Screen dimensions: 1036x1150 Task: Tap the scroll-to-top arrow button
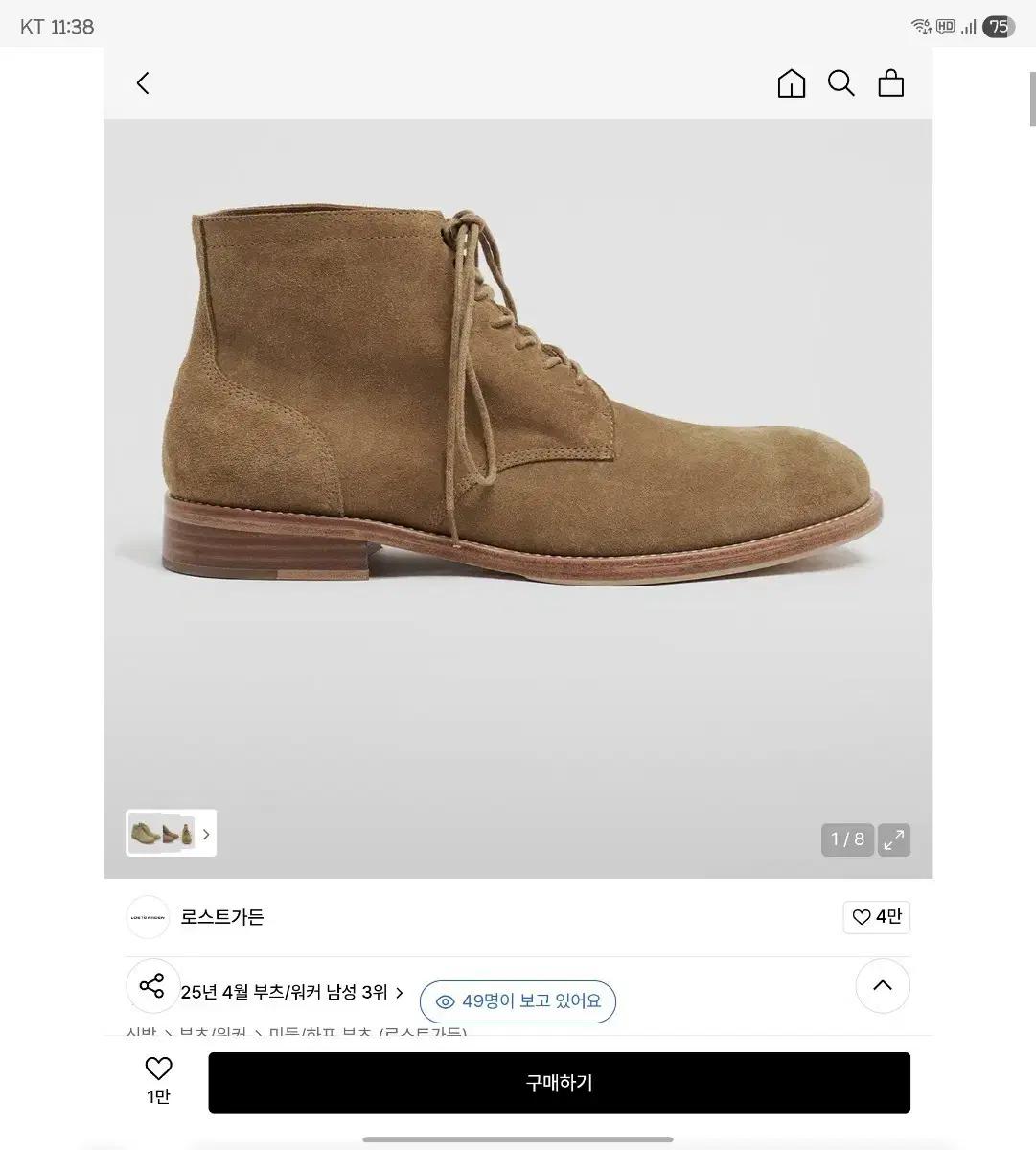coord(882,985)
